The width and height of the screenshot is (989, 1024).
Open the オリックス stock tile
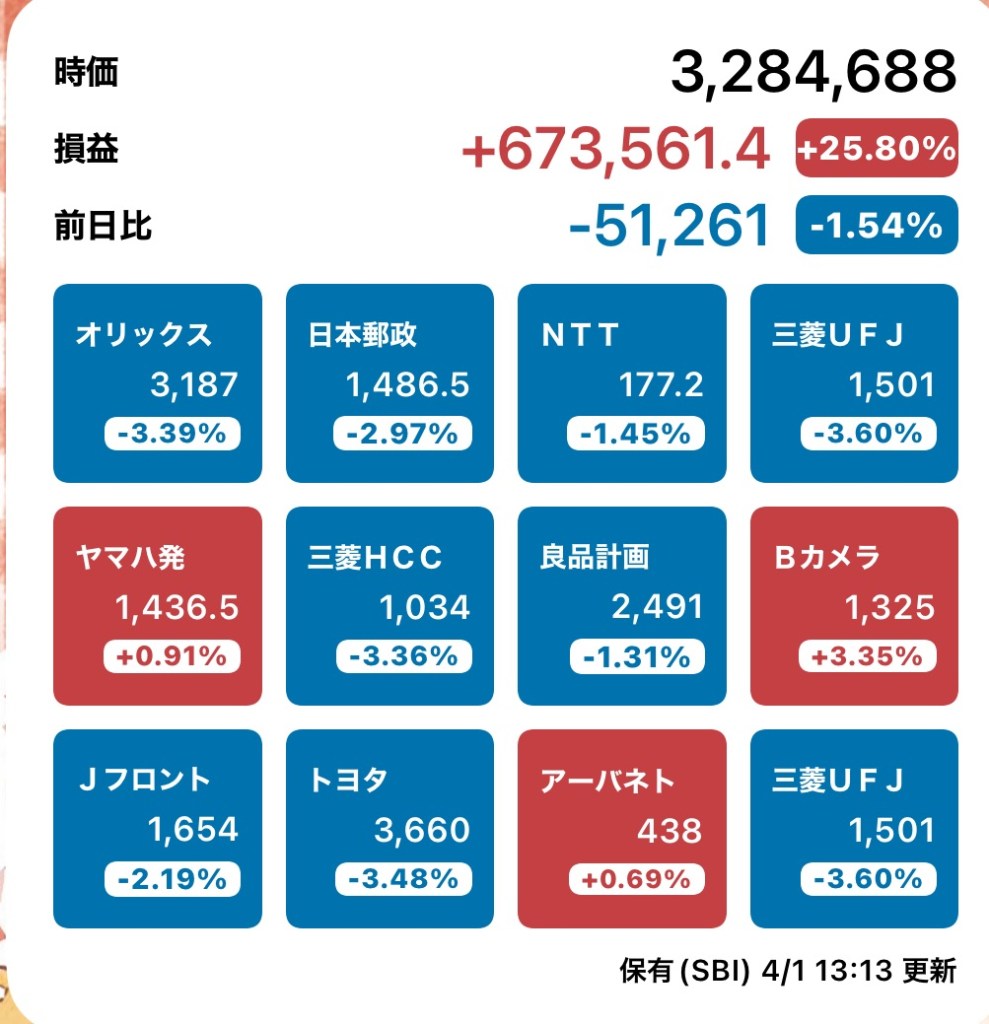pyautogui.click(x=157, y=383)
